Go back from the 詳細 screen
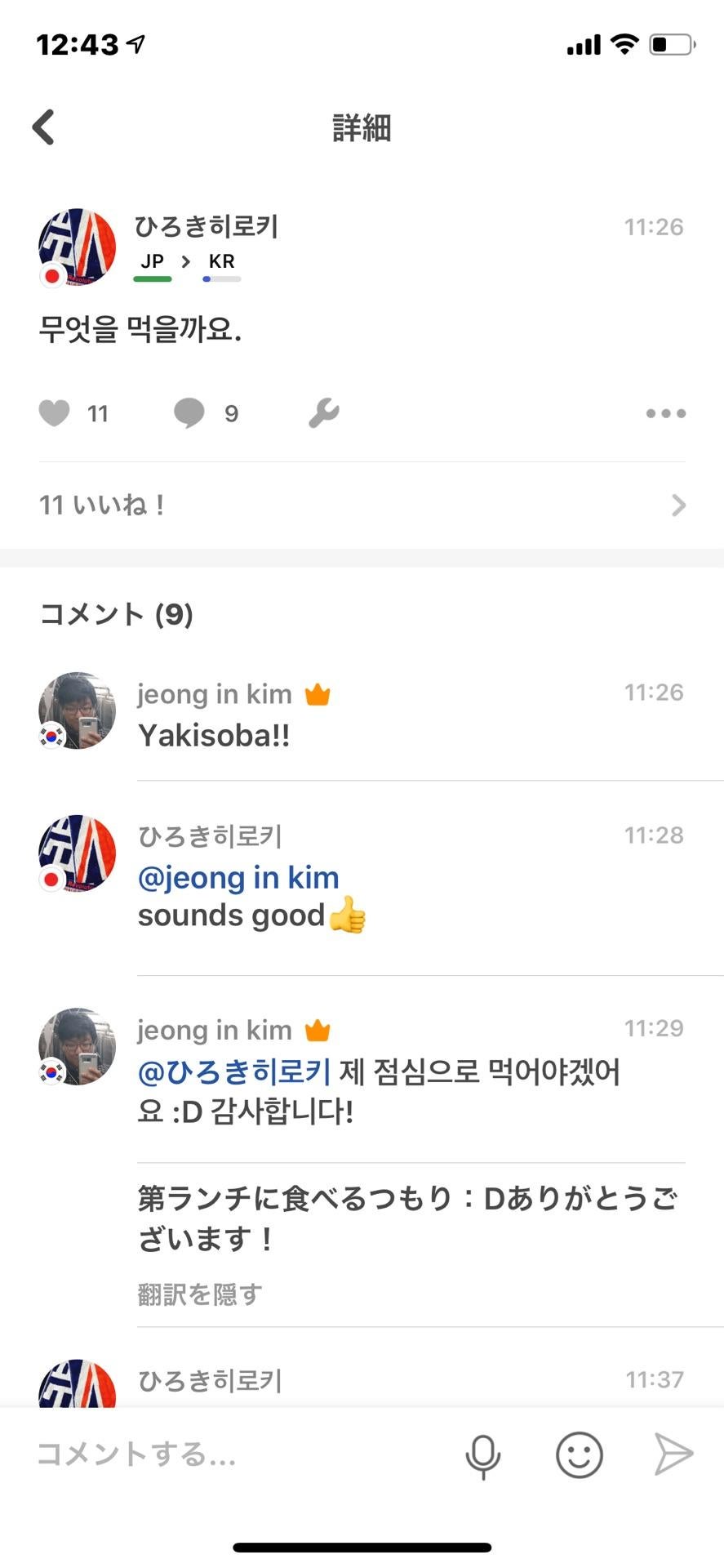 coord(44,127)
